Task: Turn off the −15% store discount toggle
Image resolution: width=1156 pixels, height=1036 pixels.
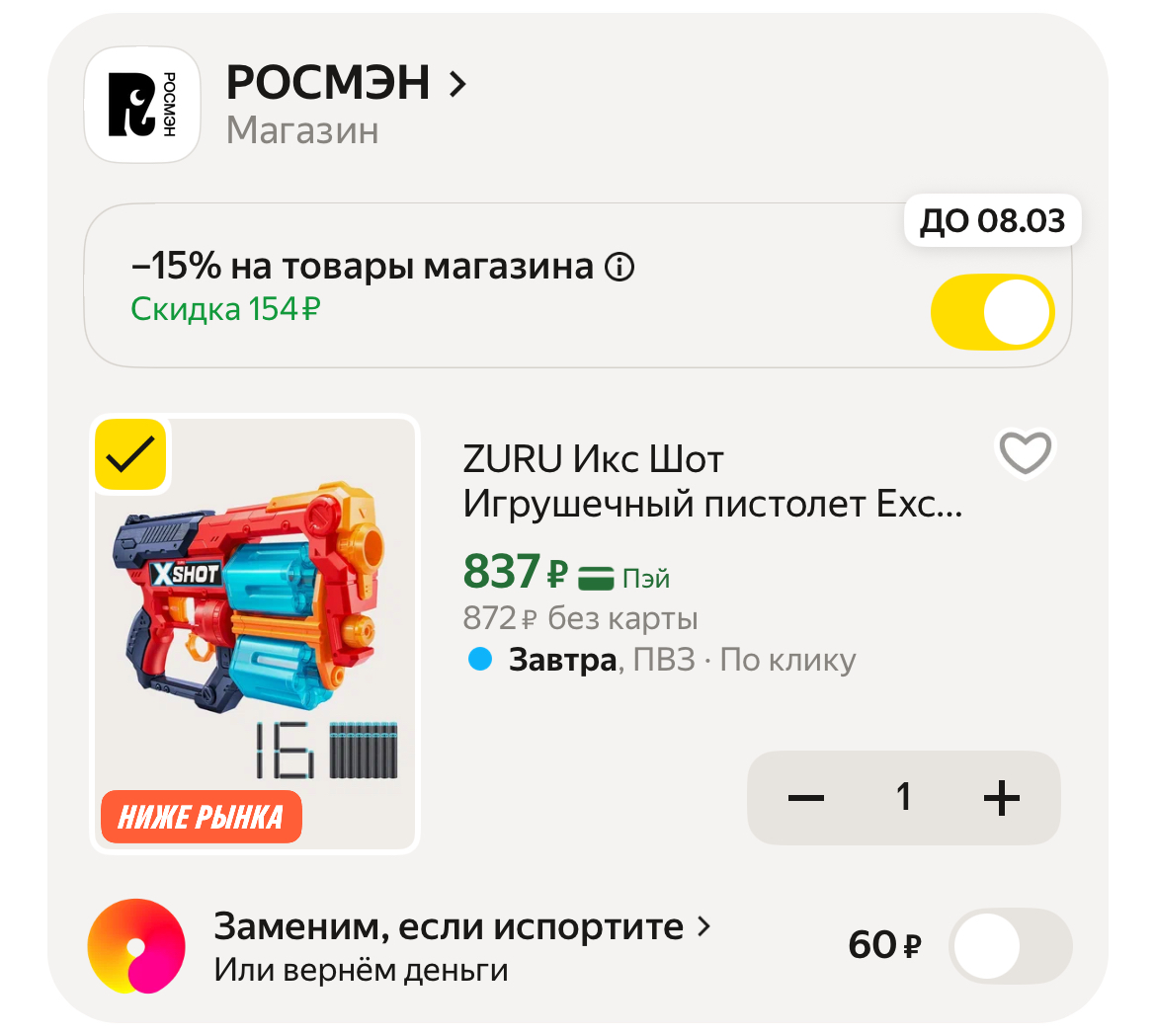Action: (992, 312)
